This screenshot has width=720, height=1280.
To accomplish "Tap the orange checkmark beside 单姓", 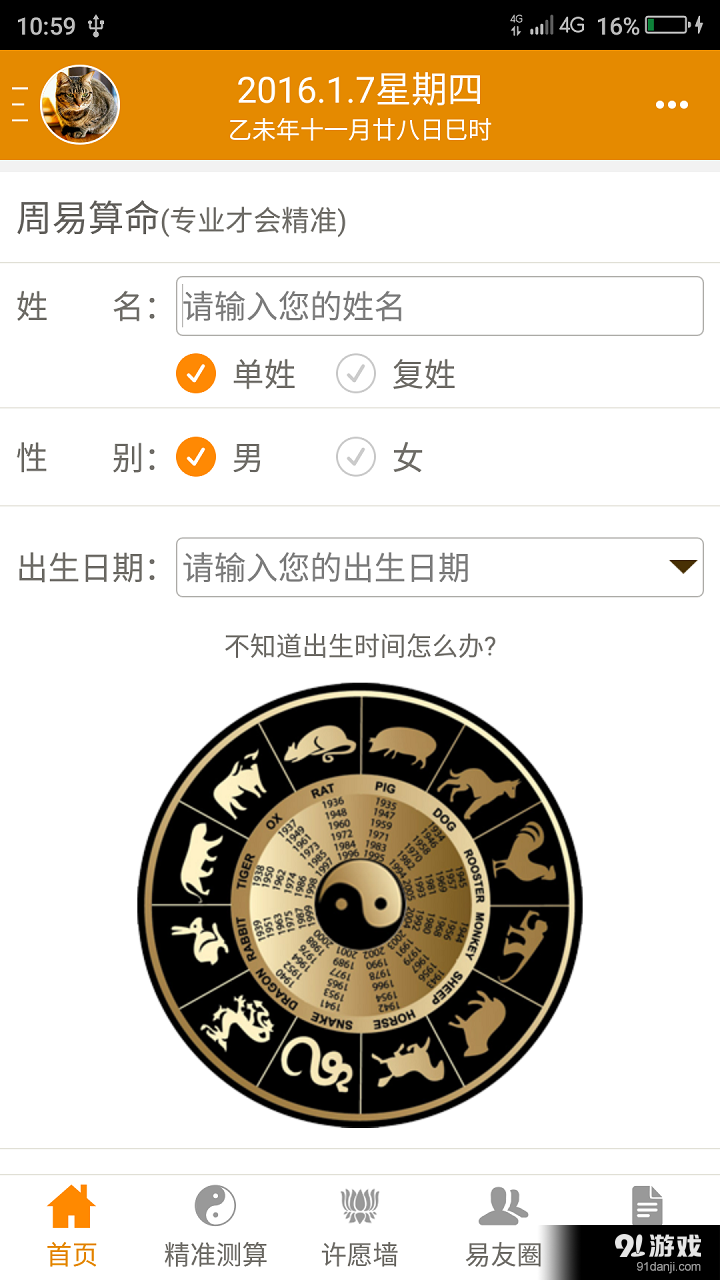I will (x=196, y=374).
